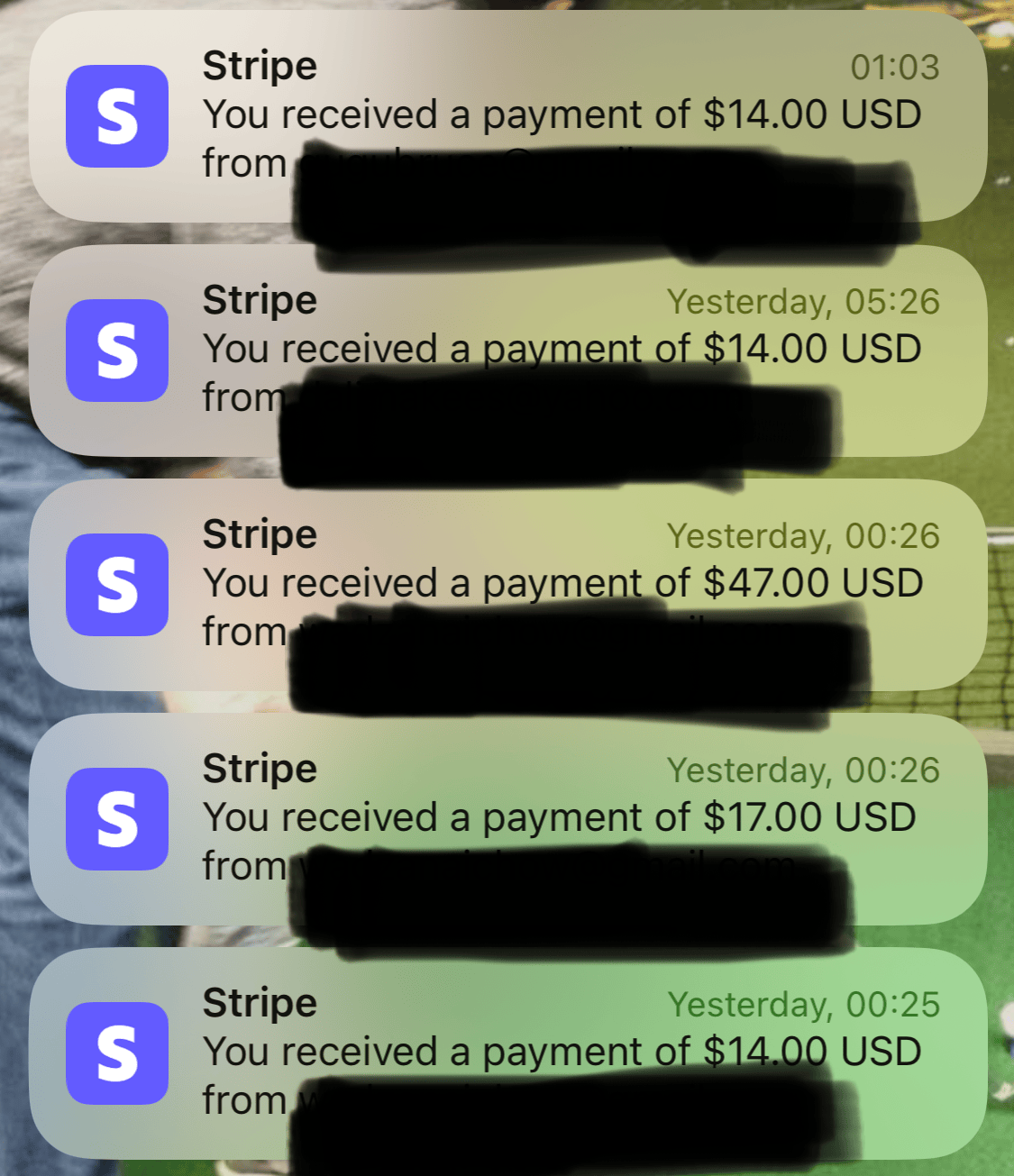
Task: Open the $47.00 USD payment notification
Action: tap(507, 584)
